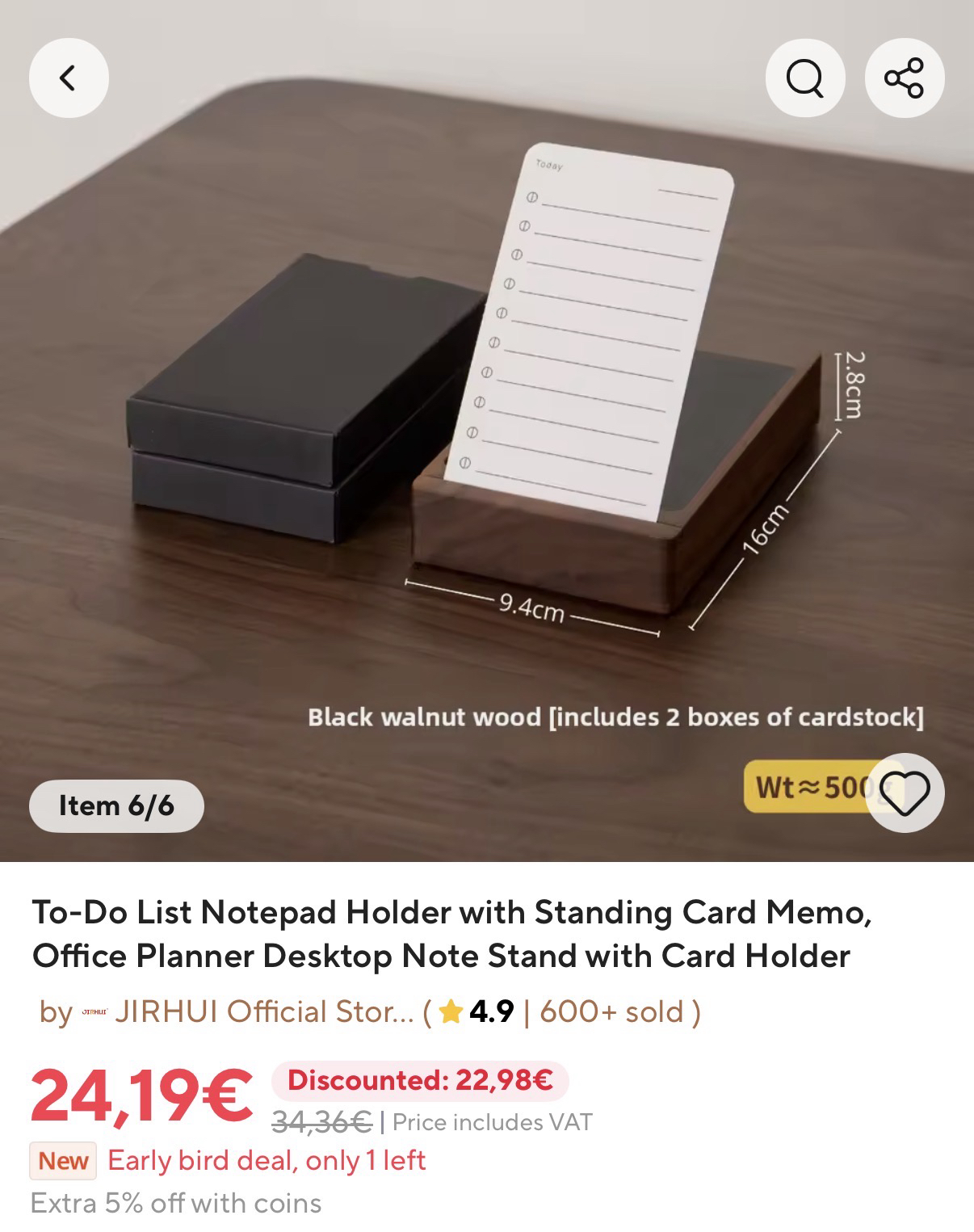Open the JIRHUI Official Store page

(x=264, y=1011)
